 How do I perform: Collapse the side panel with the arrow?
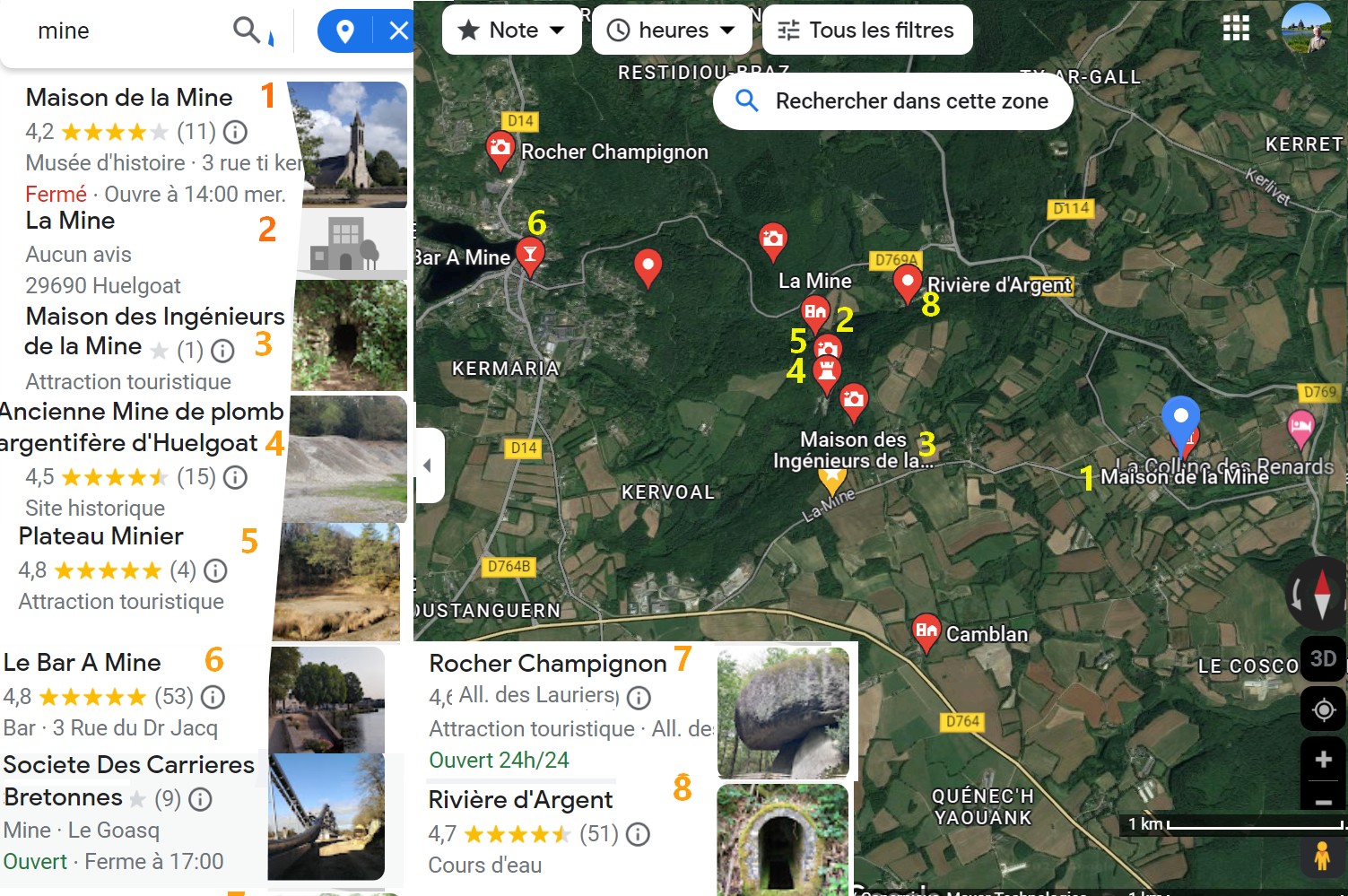pos(429,465)
